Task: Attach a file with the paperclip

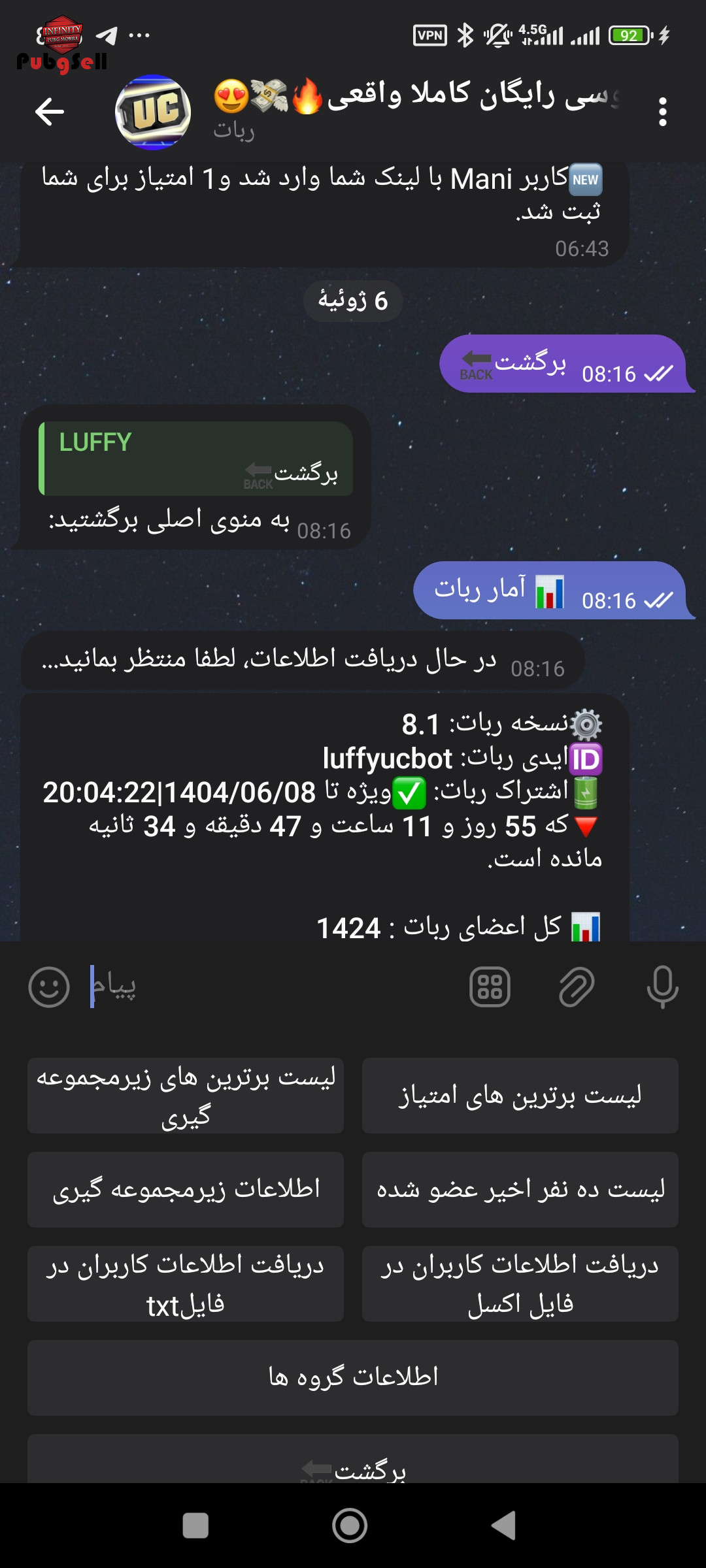Action: point(577,987)
